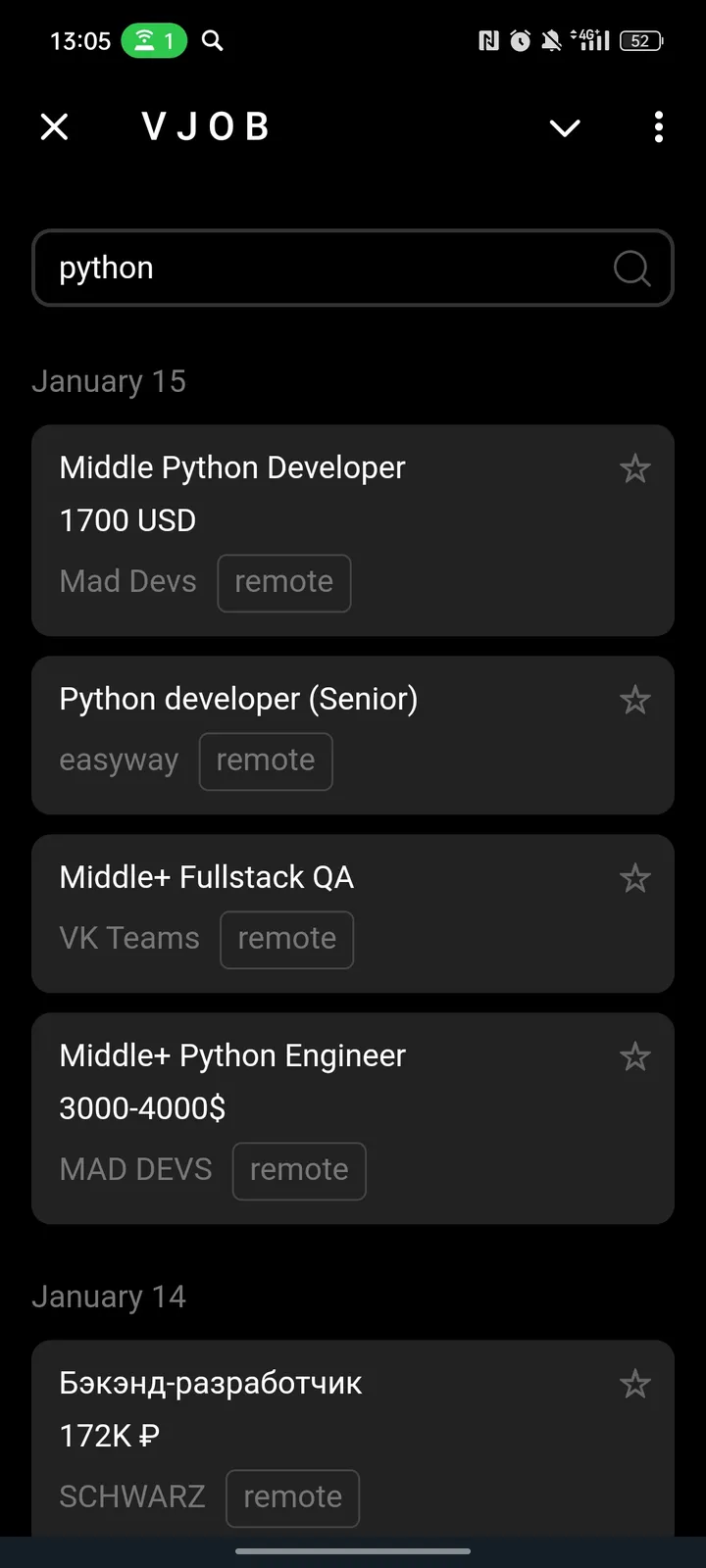Screen dimensions: 706x1568
Task: Open the search magnifier in the python field
Action: tap(631, 268)
